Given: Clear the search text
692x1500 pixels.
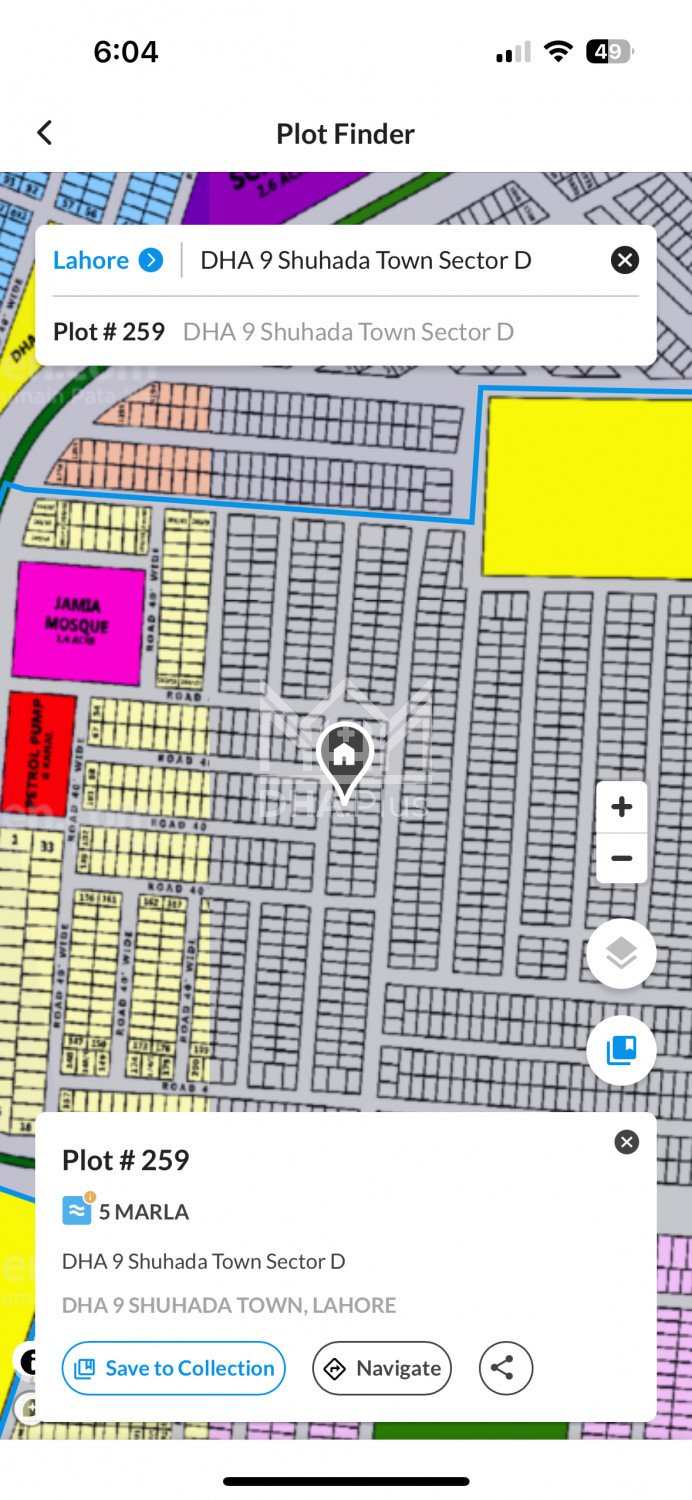Looking at the screenshot, I should pyautogui.click(x=624, y=261).
